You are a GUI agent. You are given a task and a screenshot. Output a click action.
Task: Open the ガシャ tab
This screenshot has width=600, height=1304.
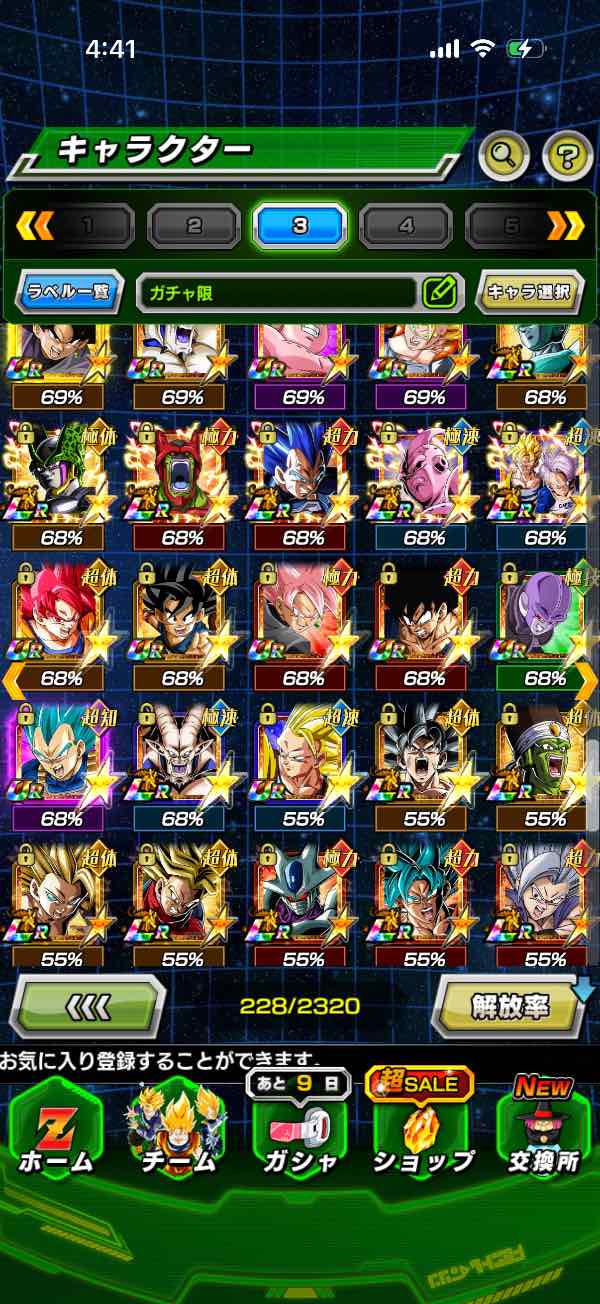298,1130
